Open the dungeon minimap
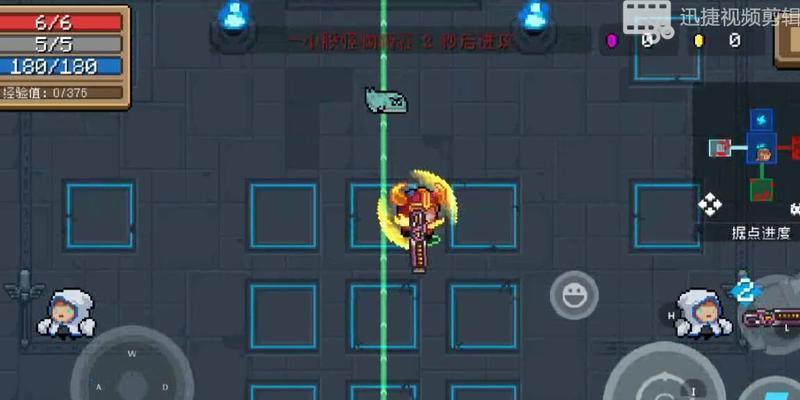This screenshot has height=400, width=800. click(762, 150)
